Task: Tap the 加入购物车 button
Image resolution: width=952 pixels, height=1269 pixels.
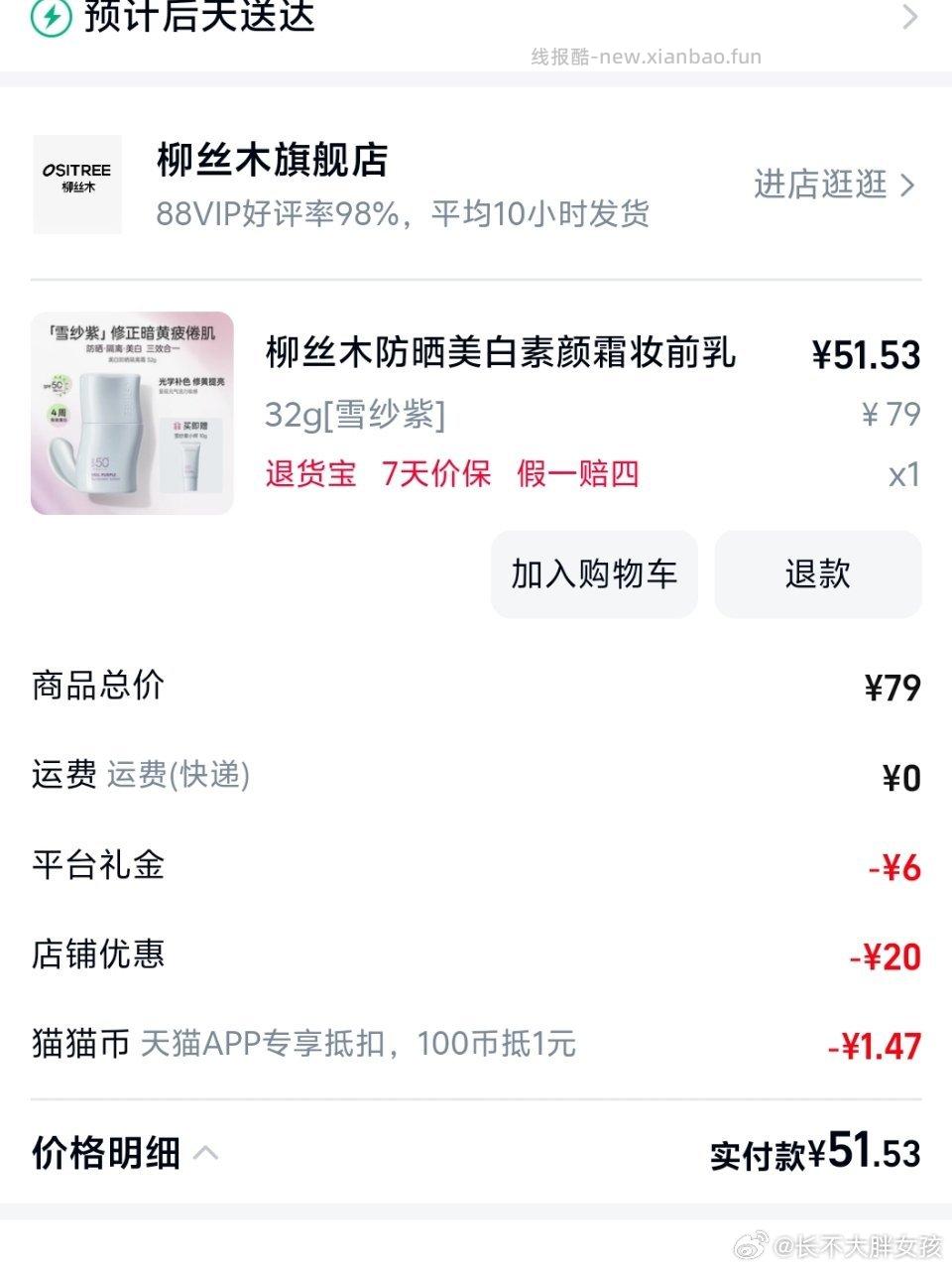Action: pyautogui.click(x=593, y=573)
